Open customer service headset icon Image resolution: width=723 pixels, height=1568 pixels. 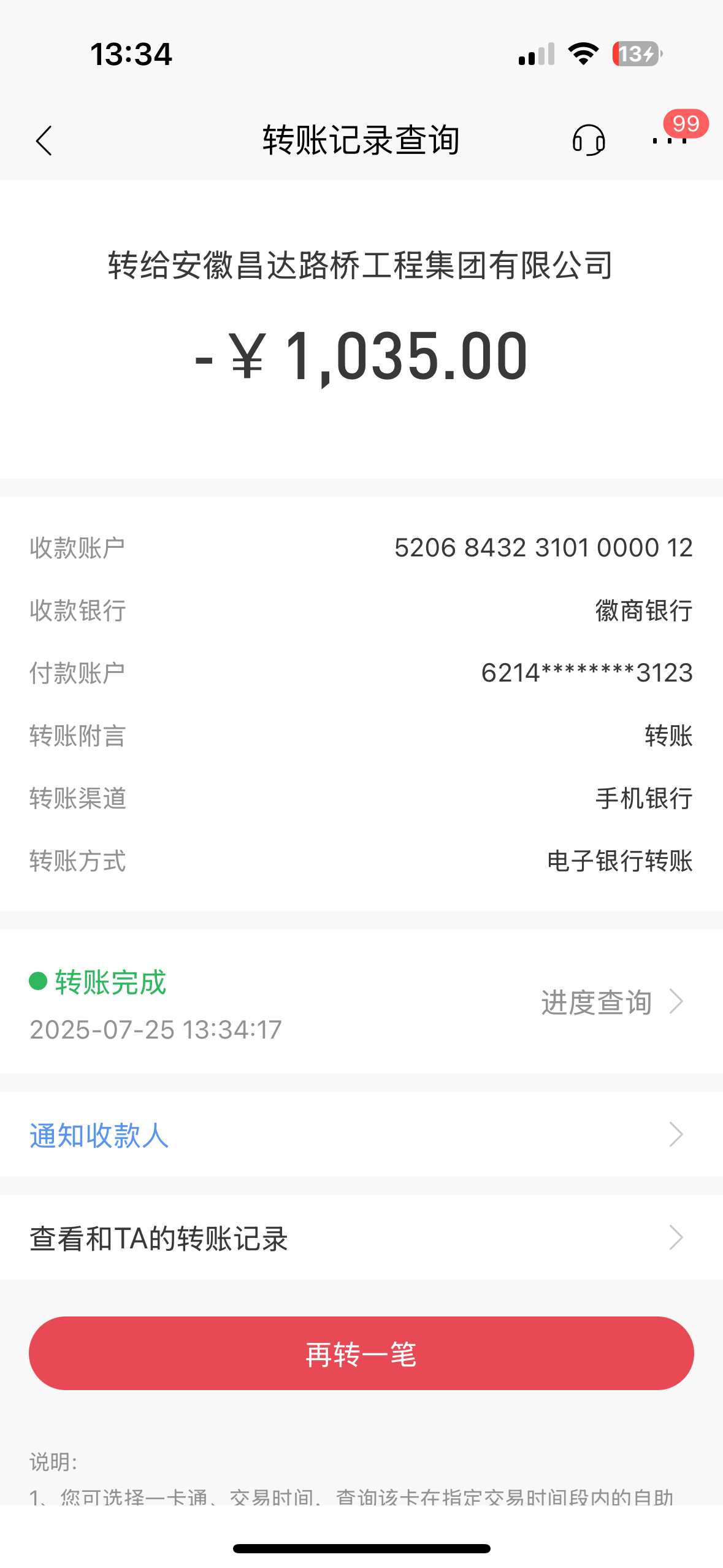(588, 140)
